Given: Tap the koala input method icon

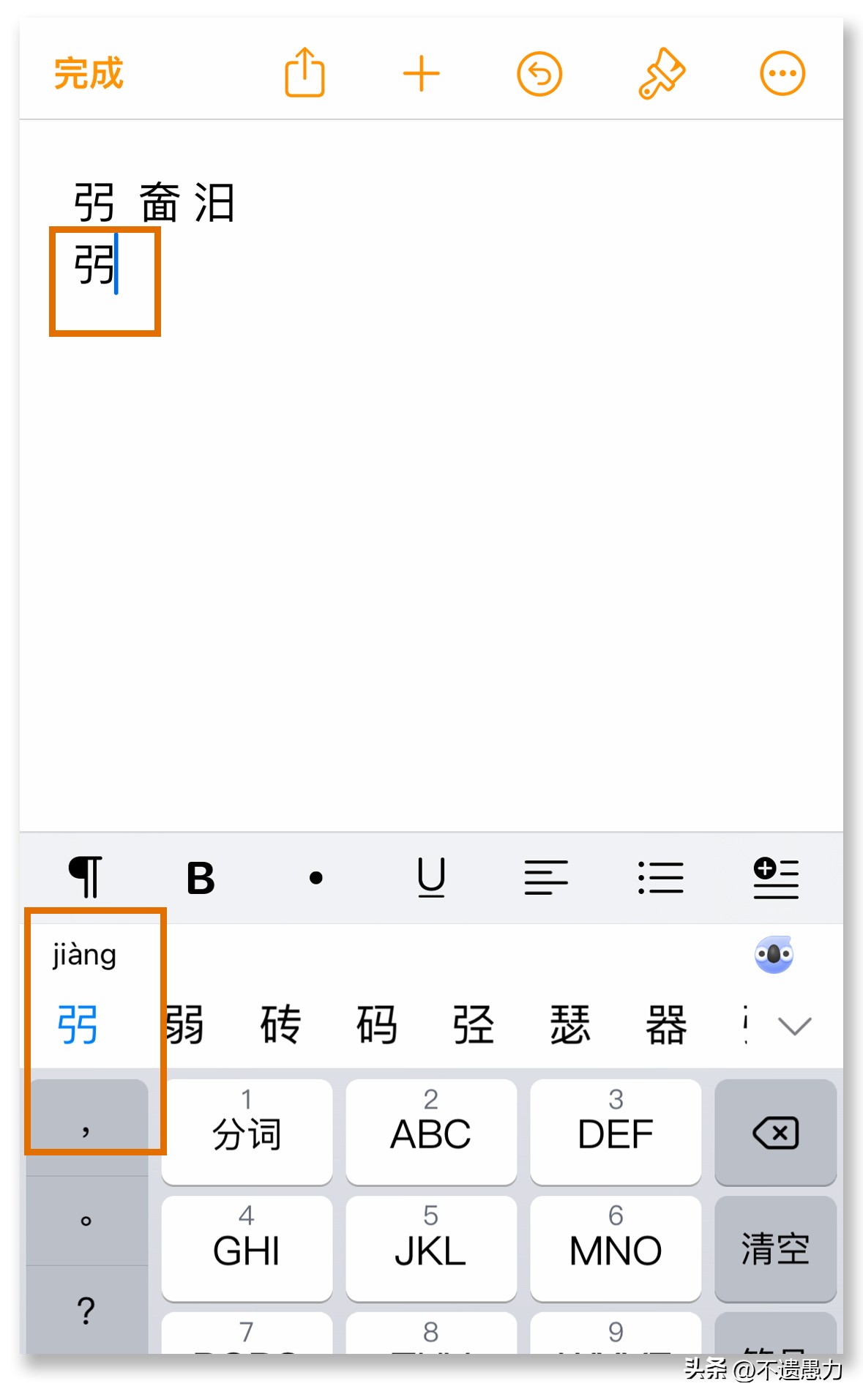Looking at the screenshot, I should (773, 954).
